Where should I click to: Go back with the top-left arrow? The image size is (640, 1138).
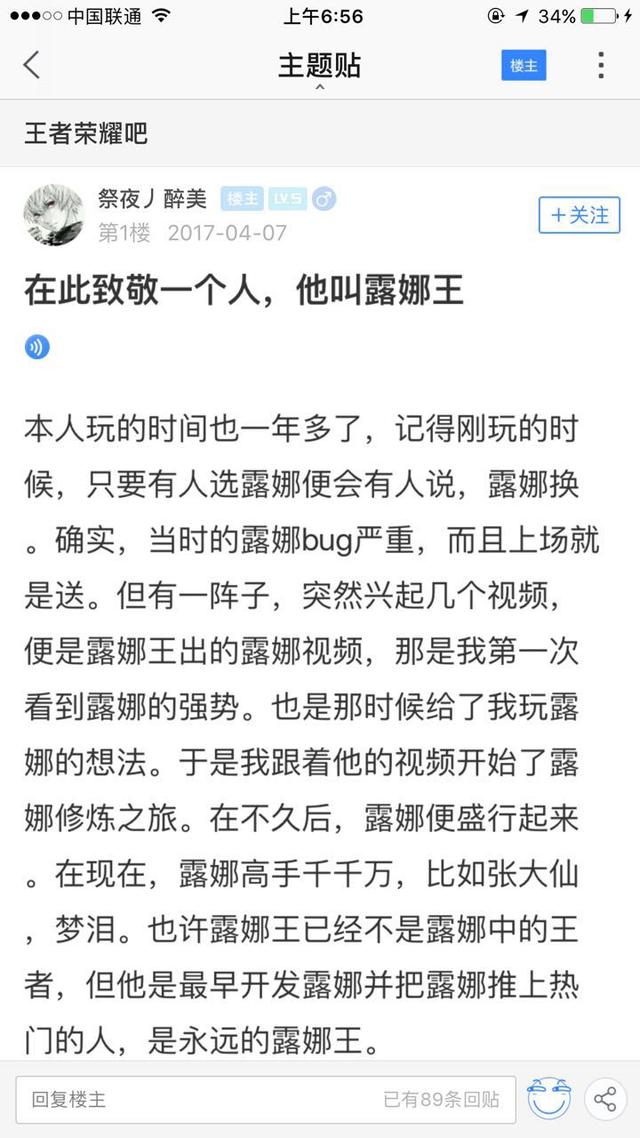coord(32,65)
